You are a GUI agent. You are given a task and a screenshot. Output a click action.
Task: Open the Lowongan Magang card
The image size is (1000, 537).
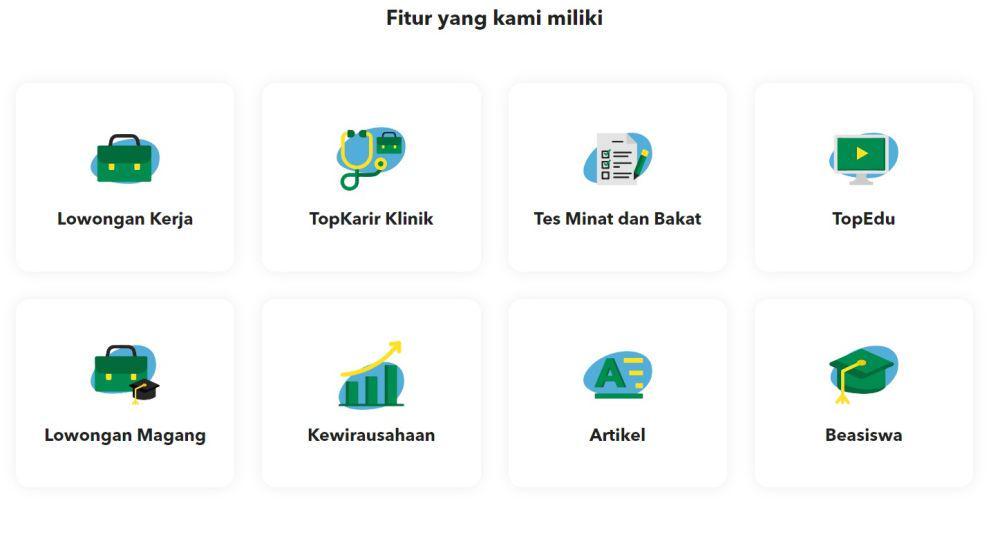(125, 393)
